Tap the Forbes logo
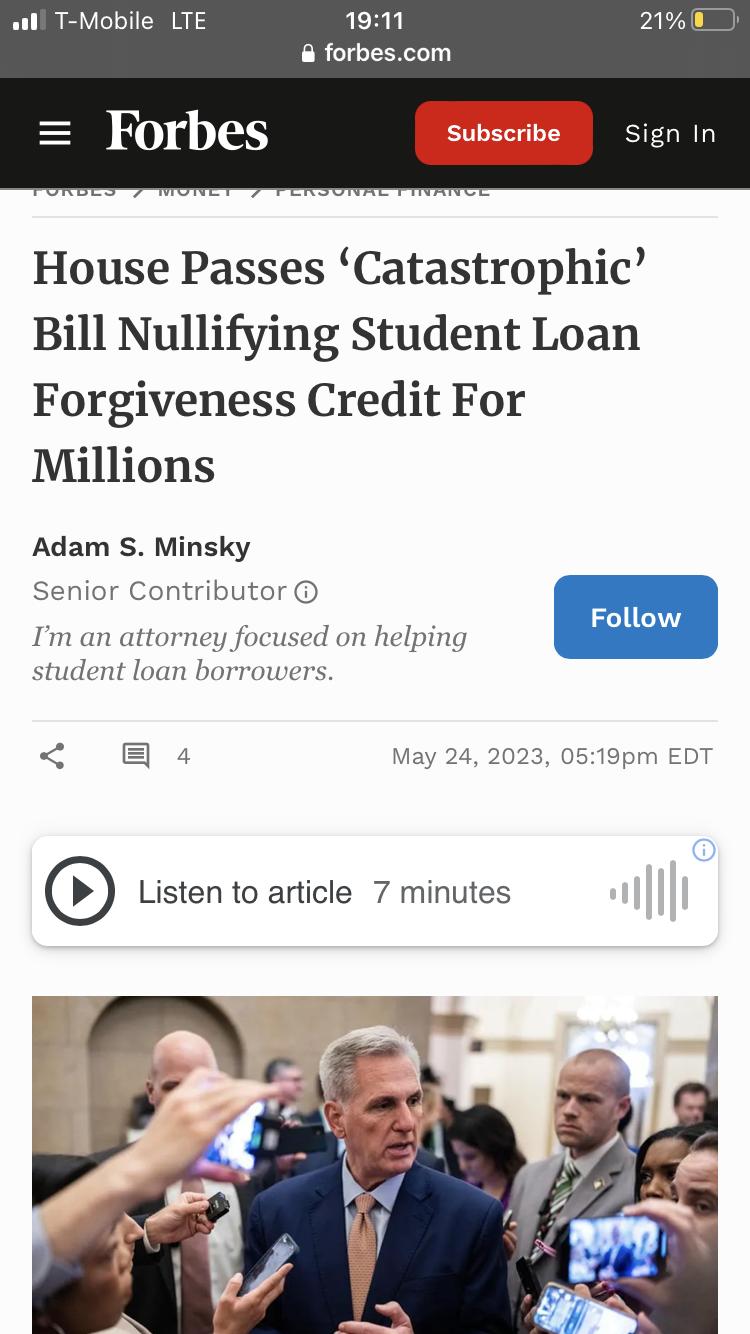 point(186,130)
